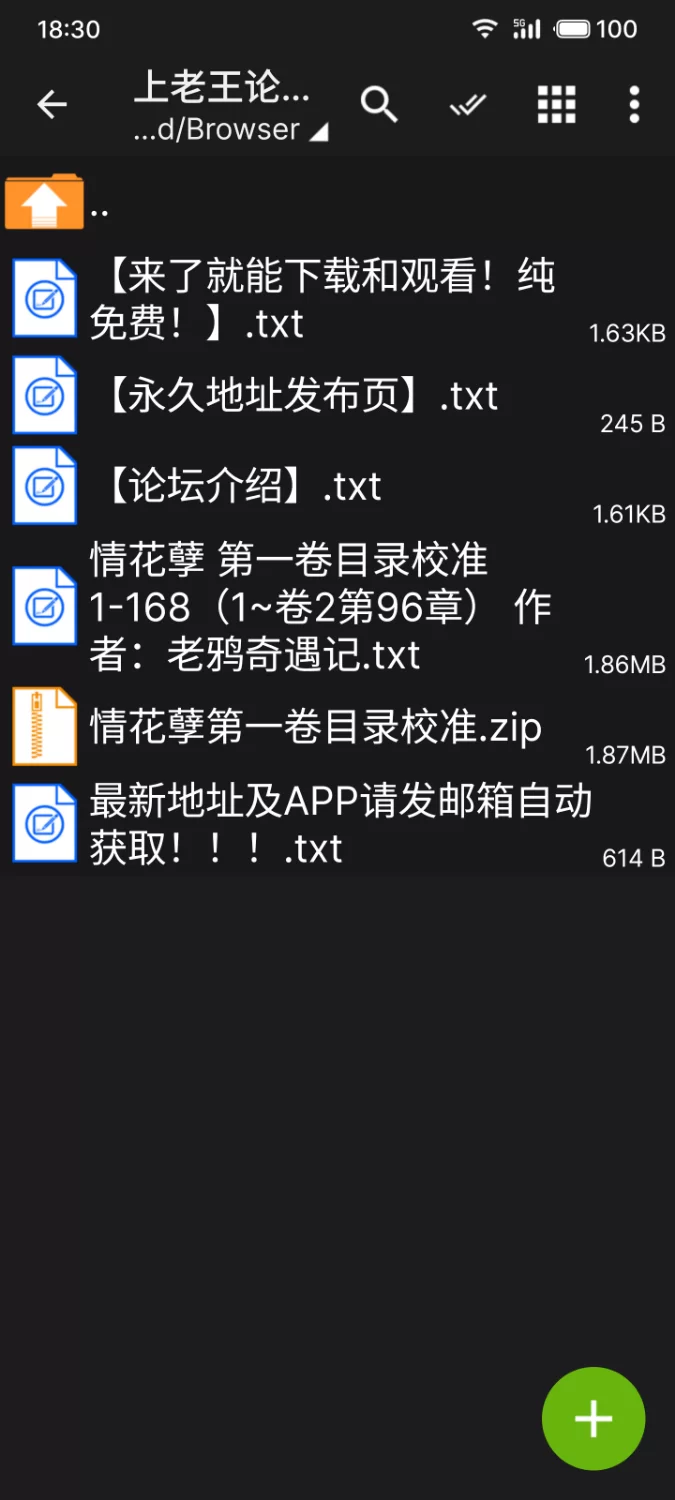Open the 论坛介绍 txt file
This screenshot has height=1500, width=675.
coord(240,487)
